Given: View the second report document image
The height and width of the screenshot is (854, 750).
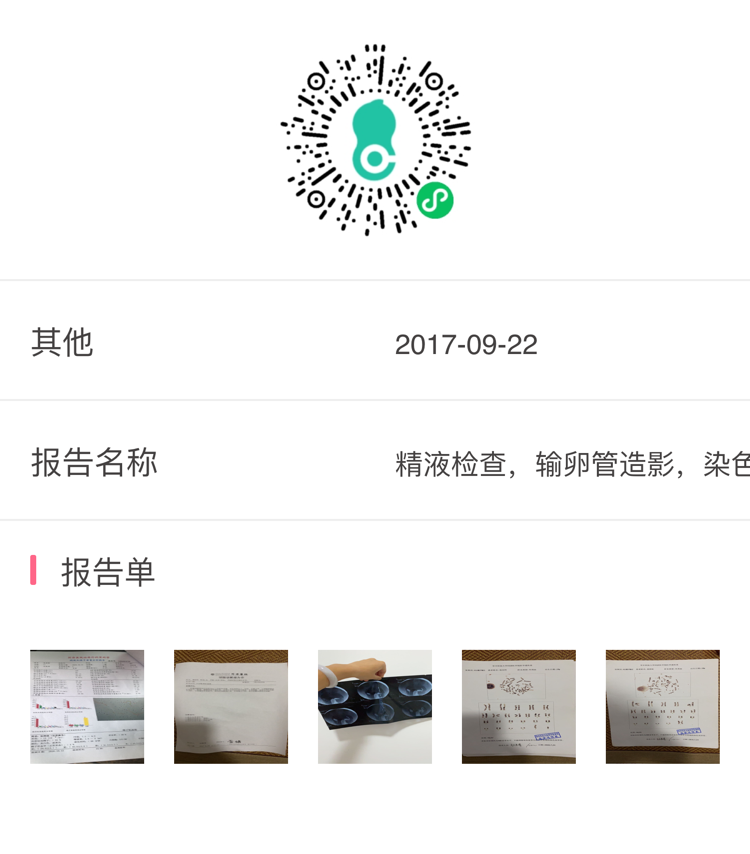Looking at the screenshot, I should click(x=231, y=707).
